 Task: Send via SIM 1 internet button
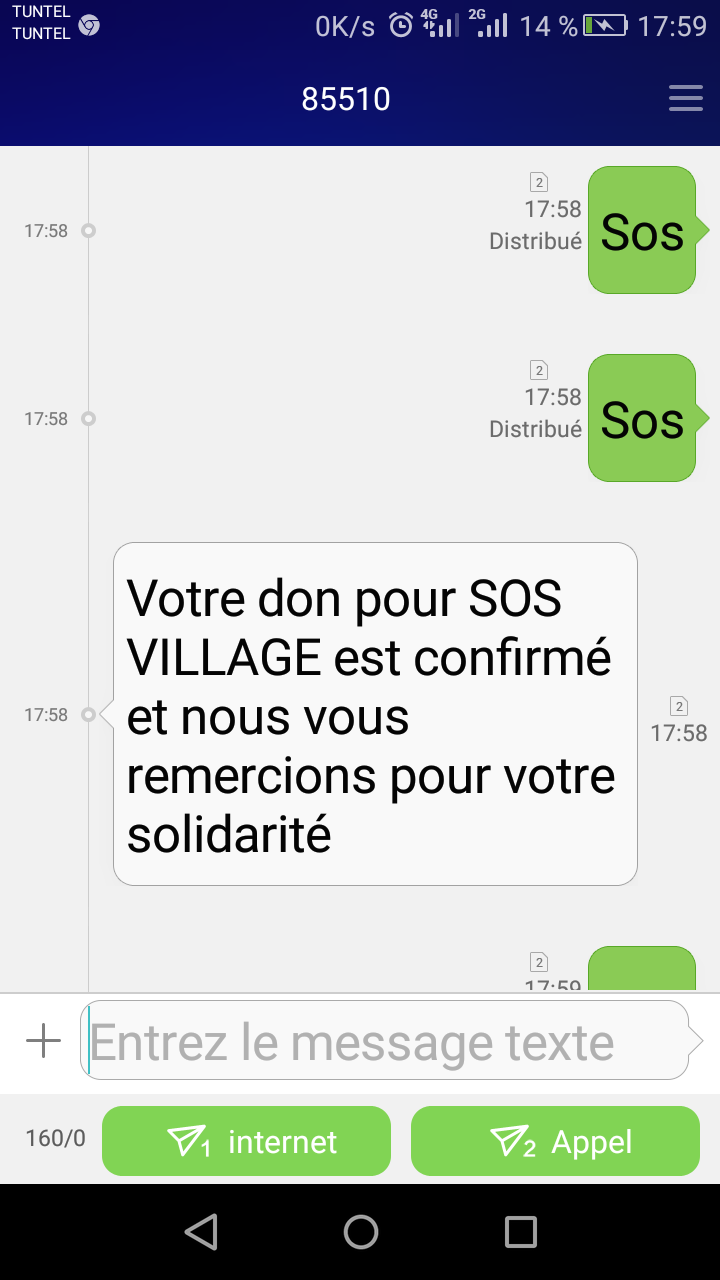pos(246,1141)
